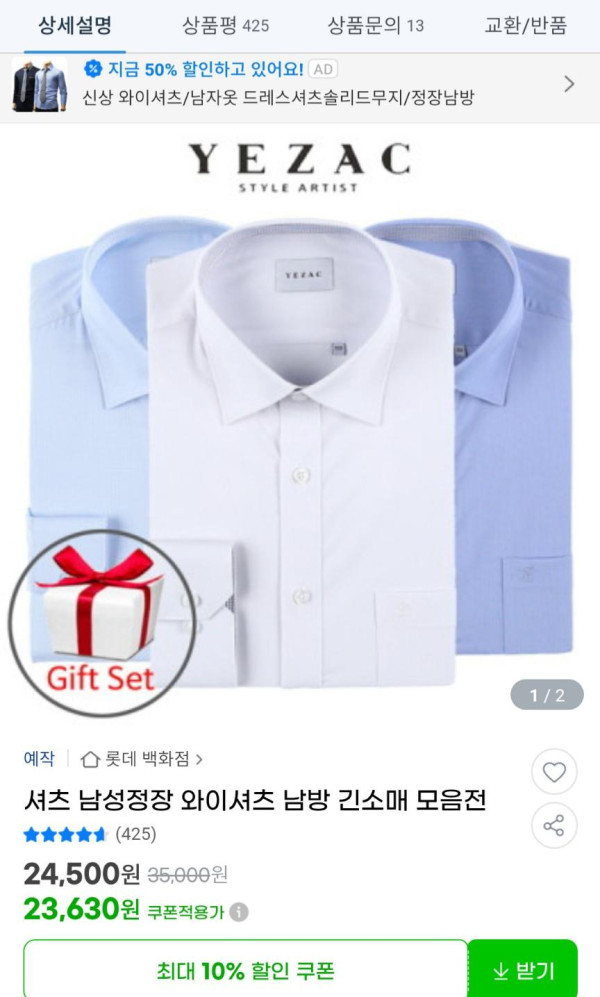Add product to wishlist with heart icon
The width and height of the screenshot is (600, 997).
(553, 772)
